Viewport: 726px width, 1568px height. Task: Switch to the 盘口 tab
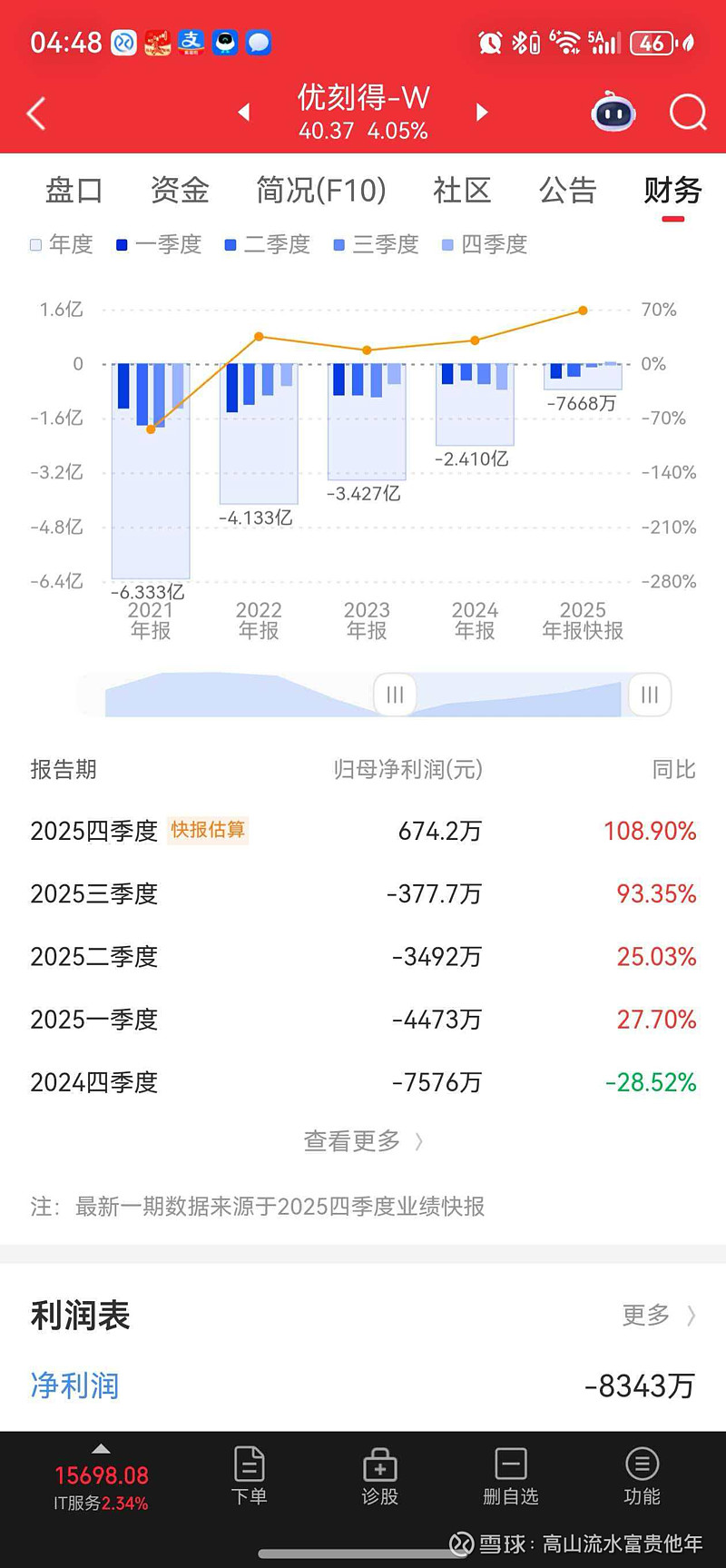click(74, 191)
